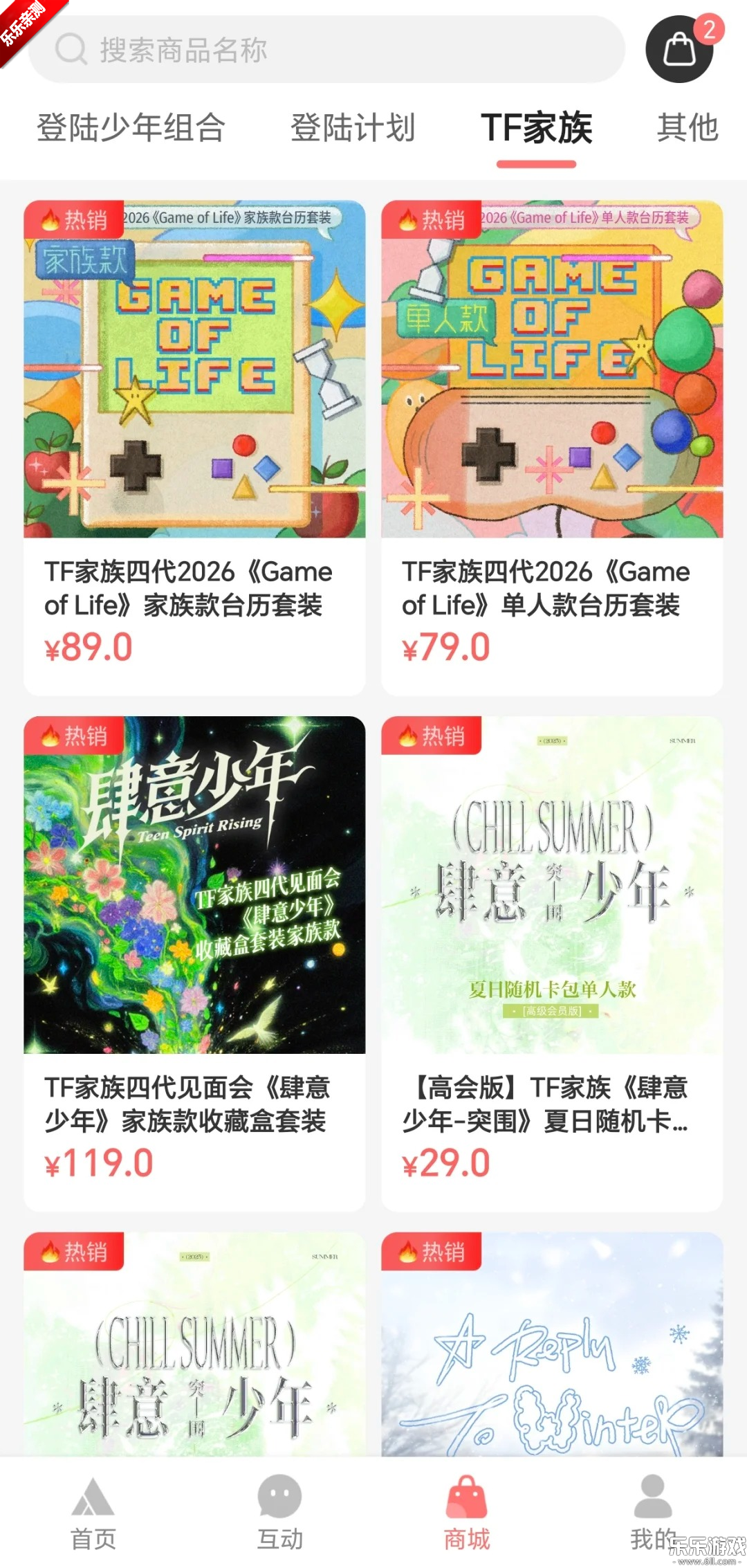
Task: Go to the 首页 home tab
Action: [x=93, y=1515]
